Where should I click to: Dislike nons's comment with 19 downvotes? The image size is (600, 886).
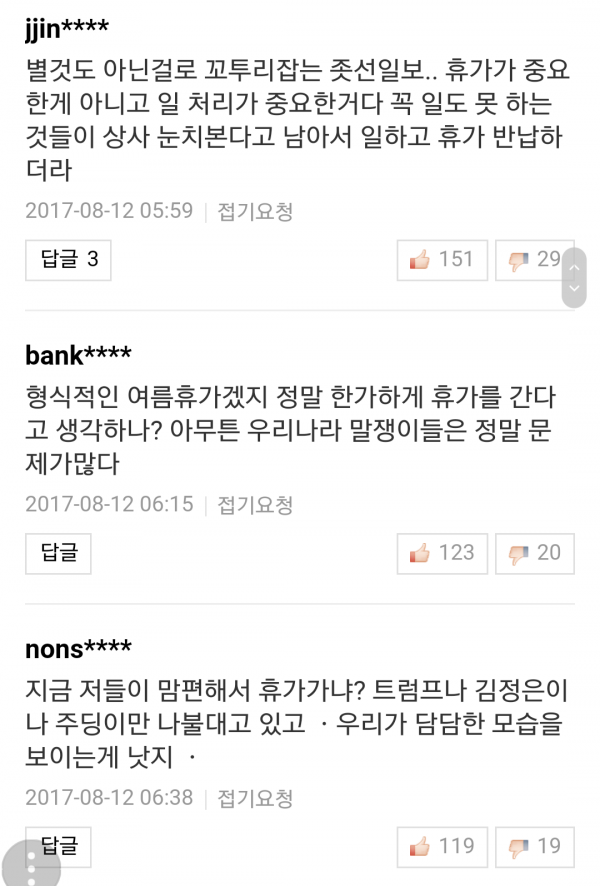tap(535, 846)
